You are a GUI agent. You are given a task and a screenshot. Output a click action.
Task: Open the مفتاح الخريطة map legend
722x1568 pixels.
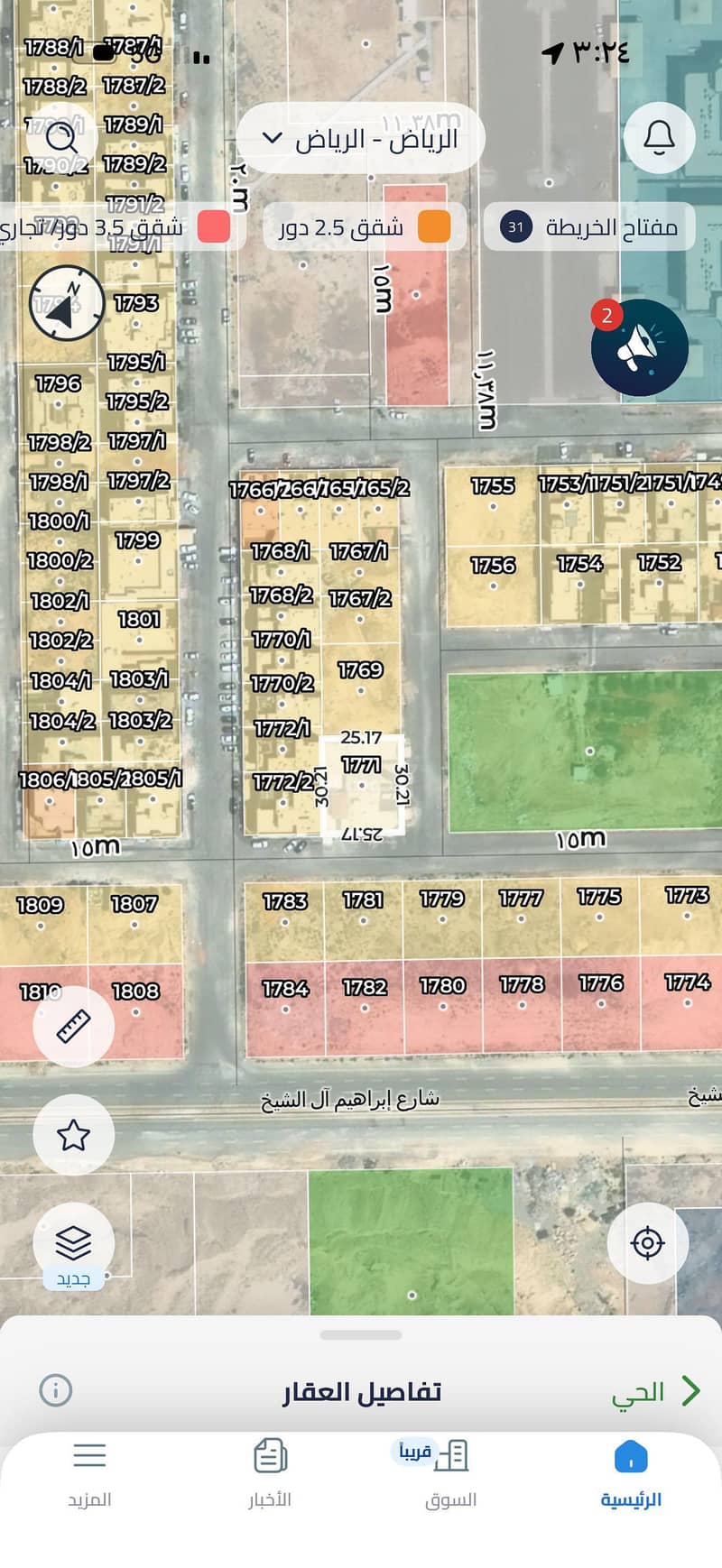[x=590, y=226]
